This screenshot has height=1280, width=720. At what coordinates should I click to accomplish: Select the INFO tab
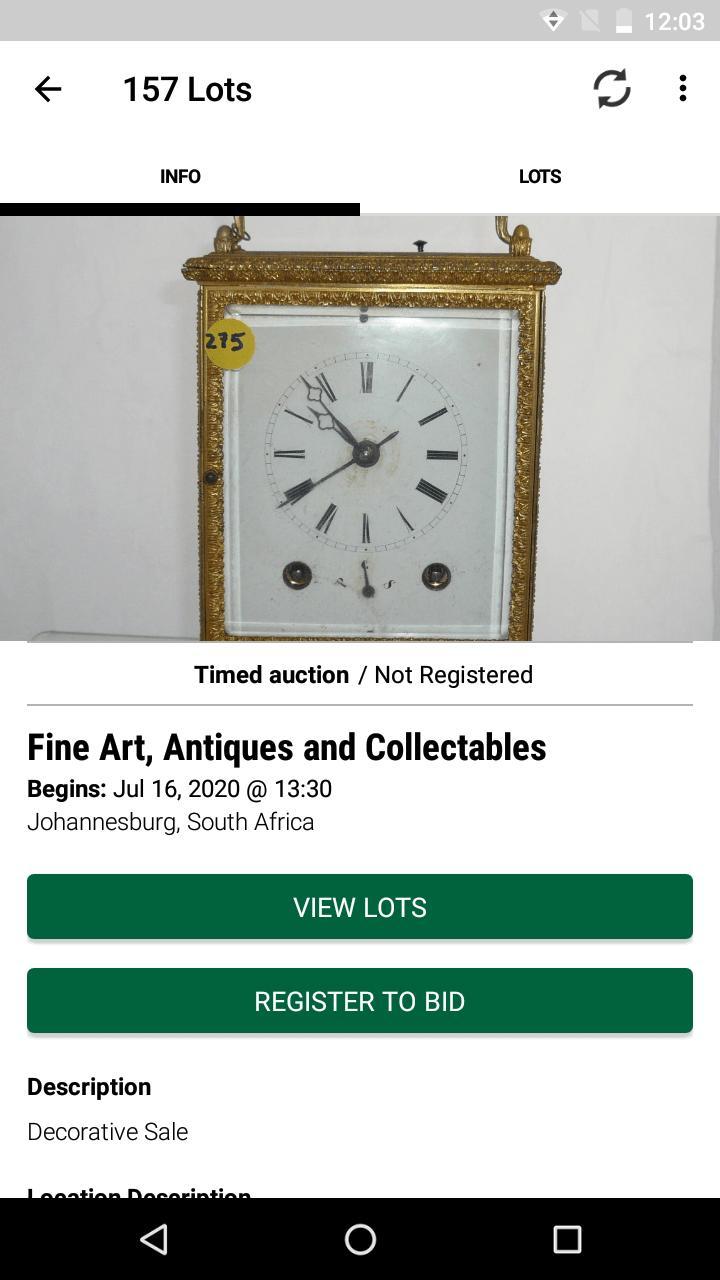click(180, 176)
